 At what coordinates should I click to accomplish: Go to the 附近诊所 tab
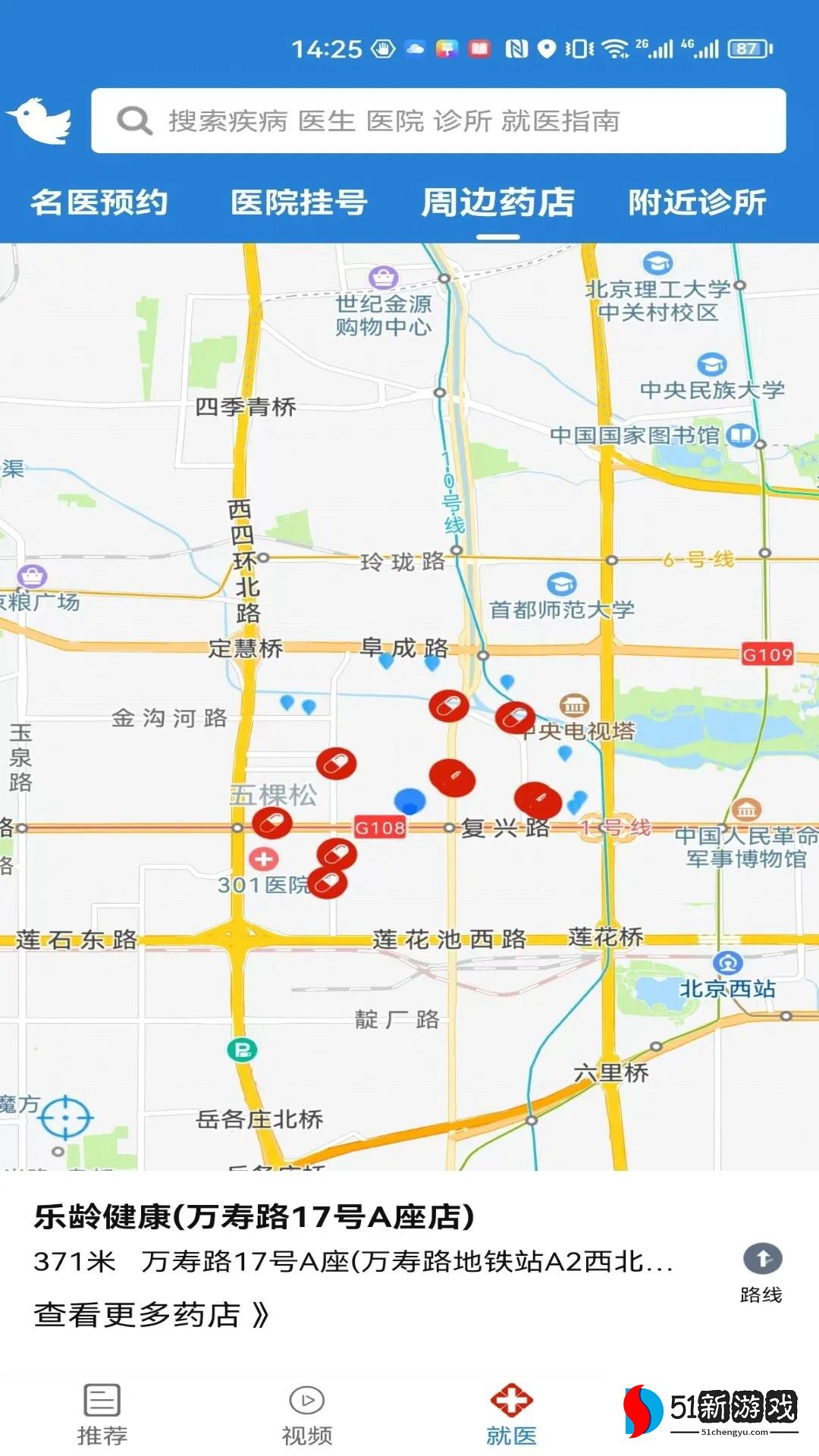coord(697,202)
